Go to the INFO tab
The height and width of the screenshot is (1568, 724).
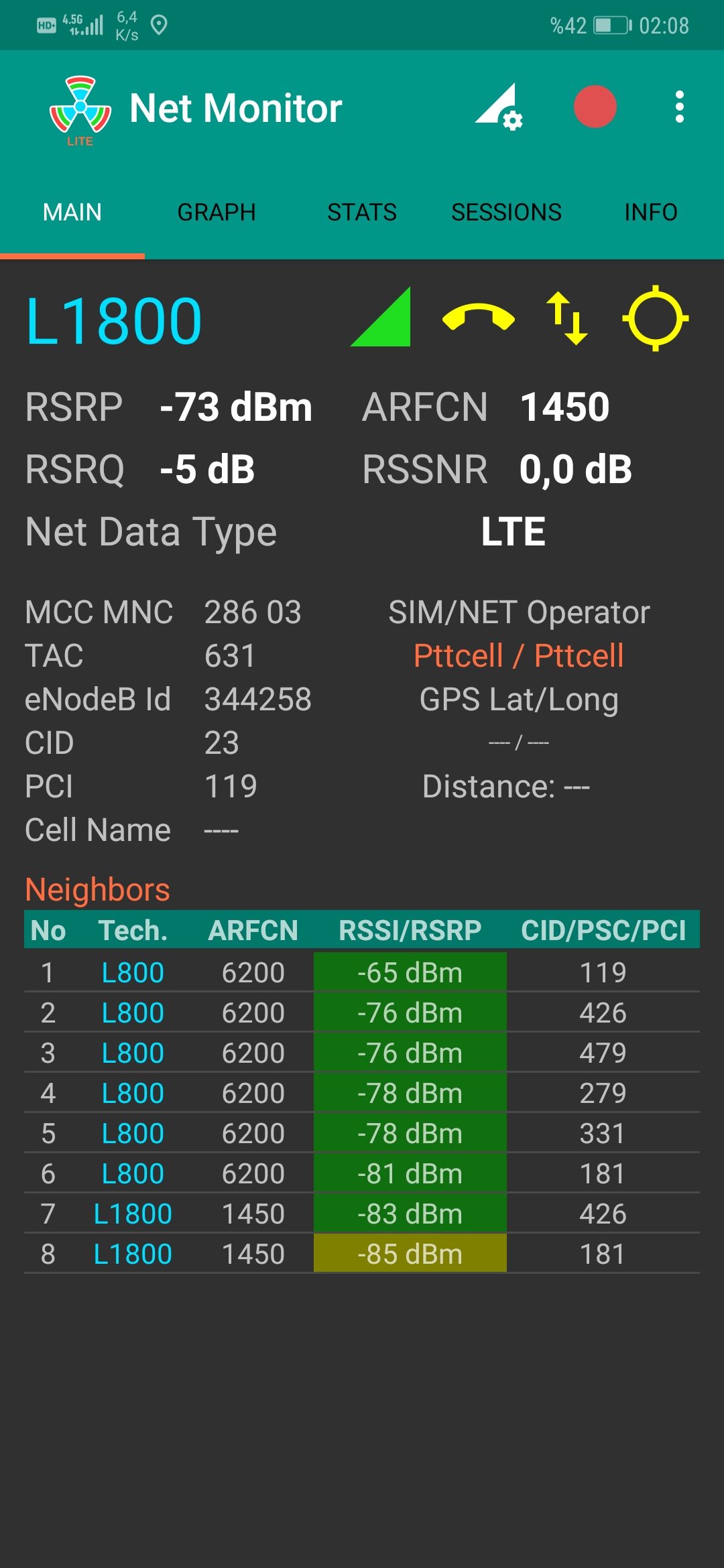coord(651,212)
